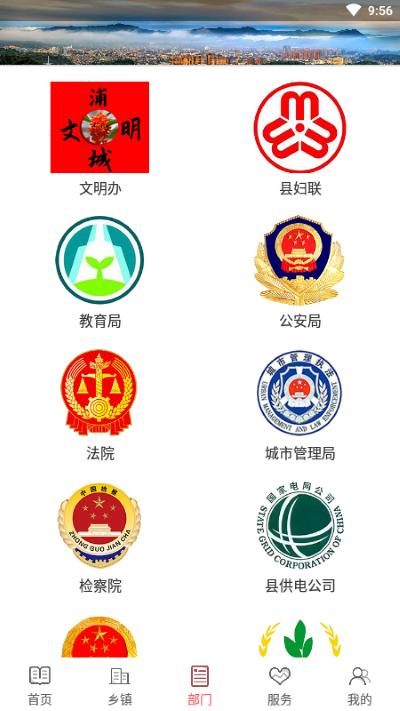Switch to the 首页 tab
This screenshot has width=400, height=711.
pyautogui.click(x=40, y=686)
